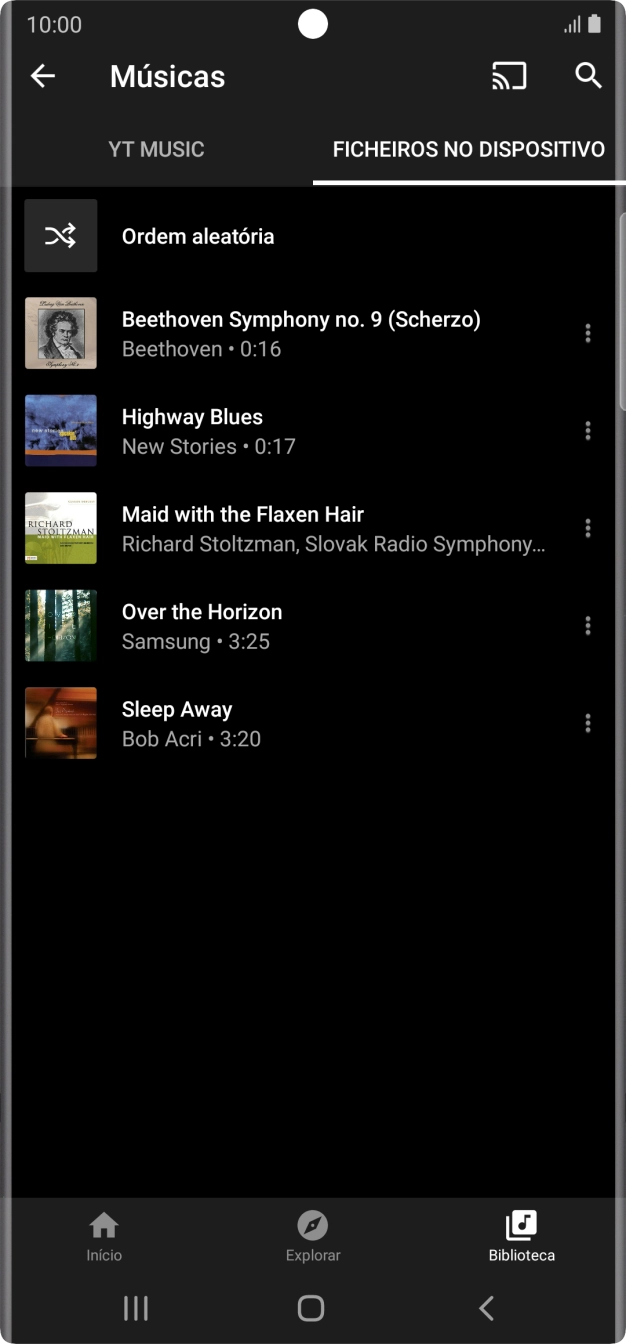626x1344 pixels.
Task: Show options for Maid with the Flaxen Hair
Action: [588, 528]
